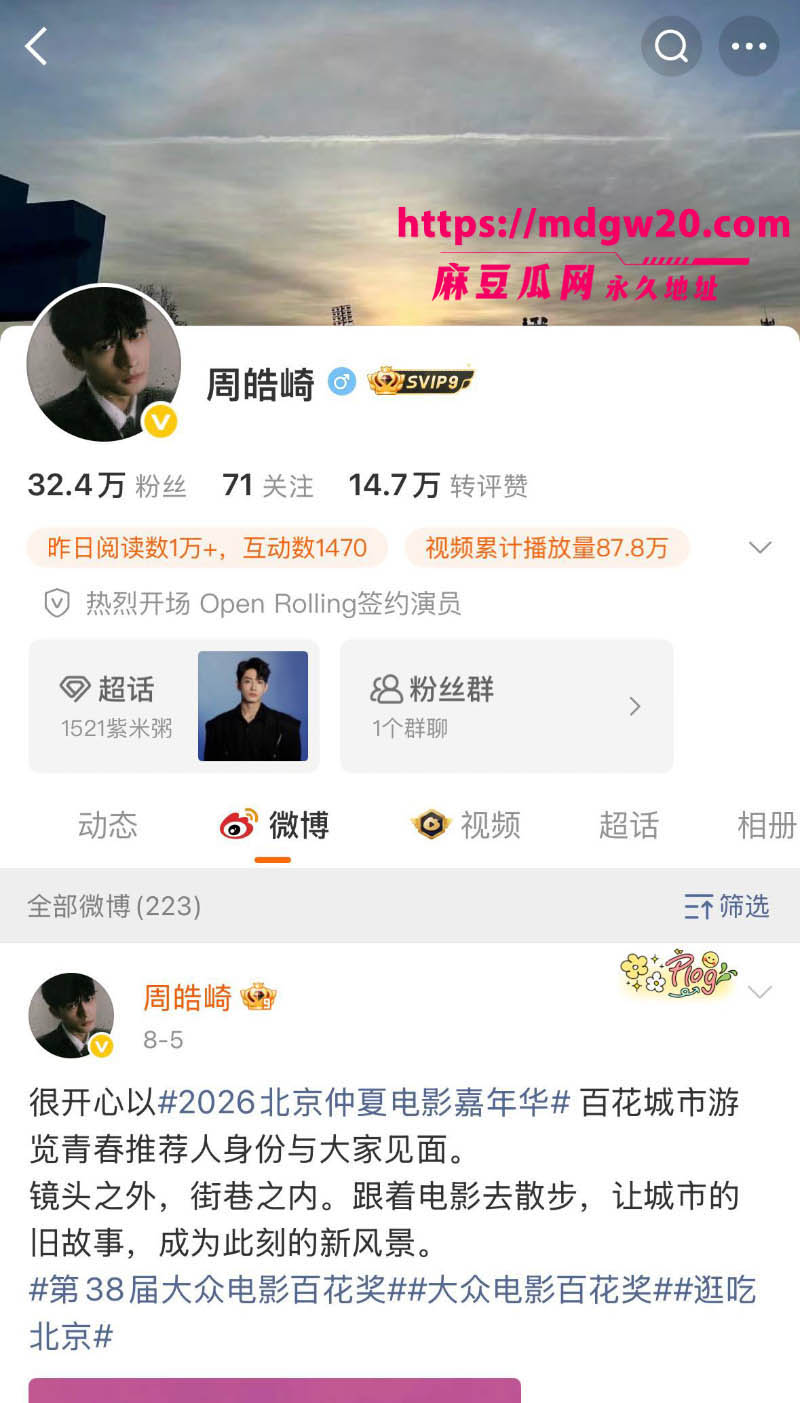Open the #第38届大众电影百花奖# hashtag
This screenshot has height=1403, width=800.
[x=207, y=1290]
